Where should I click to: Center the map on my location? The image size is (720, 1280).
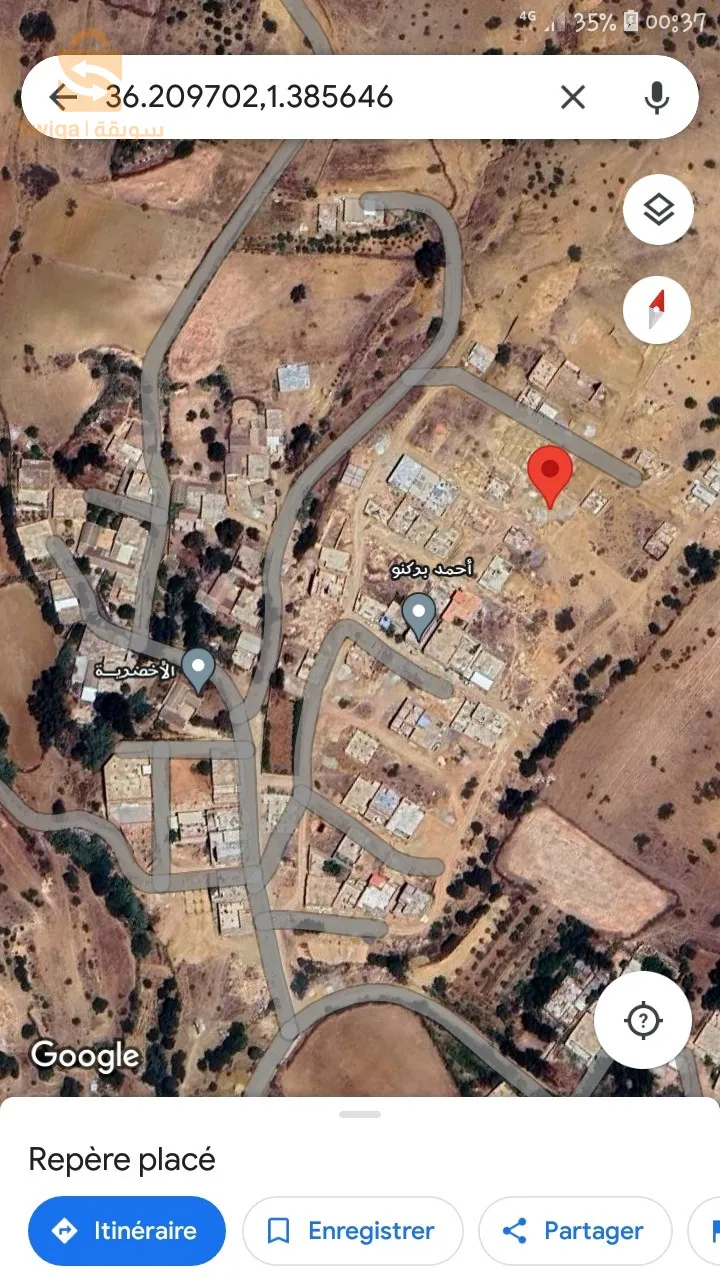pos(642,1021)
